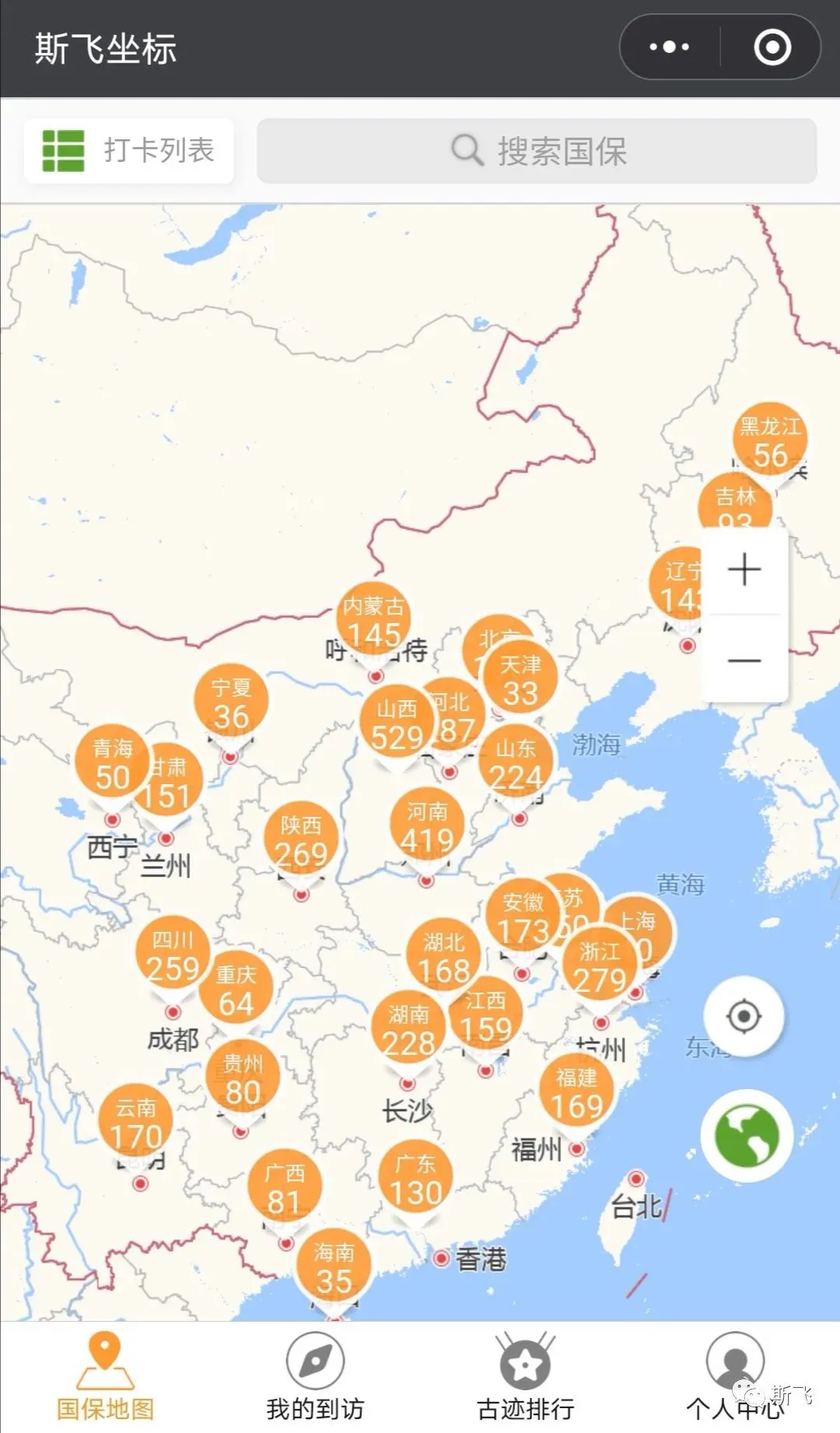Switch to the 我的到访 tab
The height and width of the screenshot is (1433, 840).
pos(315,1377)
